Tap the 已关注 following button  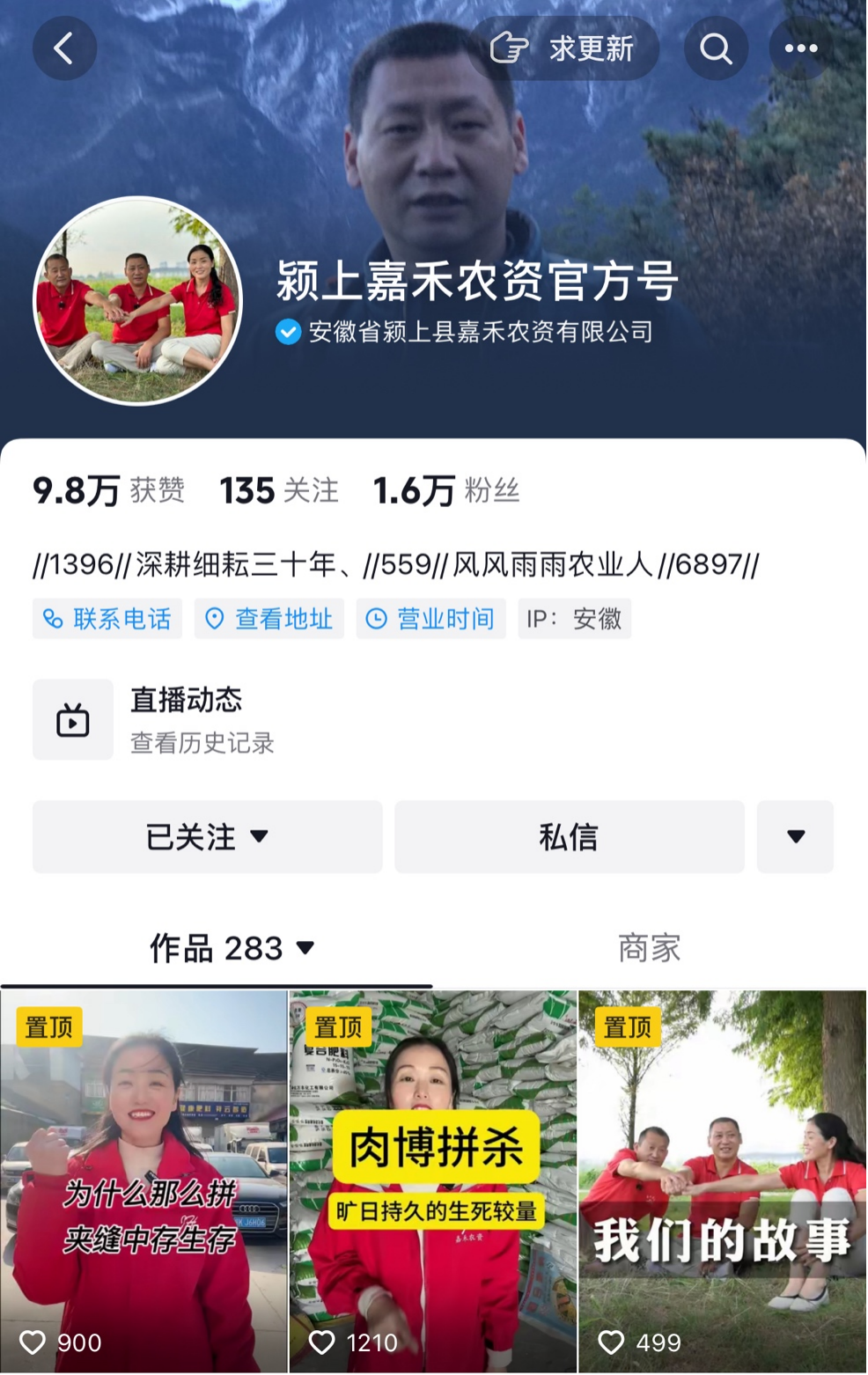tap(207, 836)
